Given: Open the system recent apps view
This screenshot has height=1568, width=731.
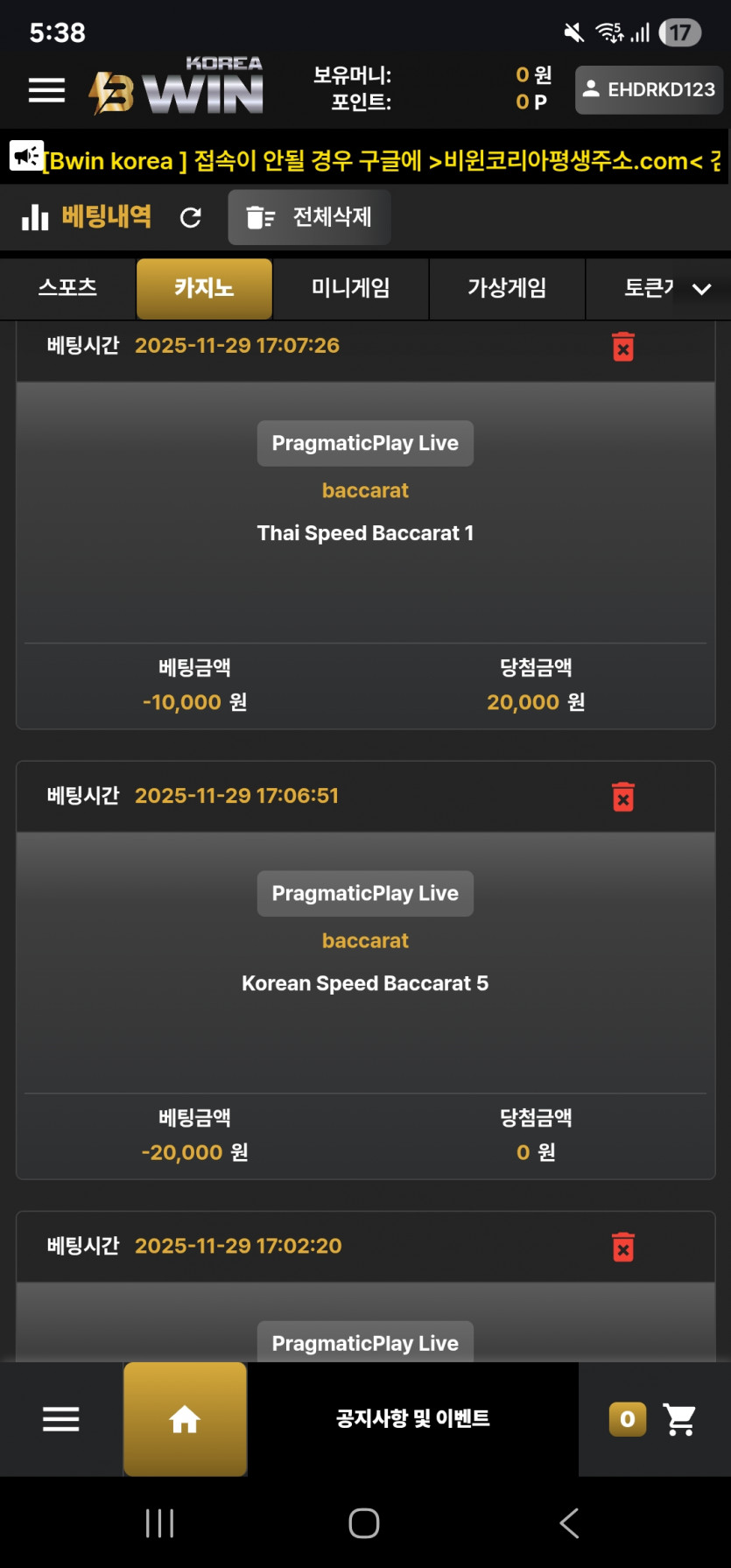Looking at the screenshot, I should click(x=159, y=1523).
